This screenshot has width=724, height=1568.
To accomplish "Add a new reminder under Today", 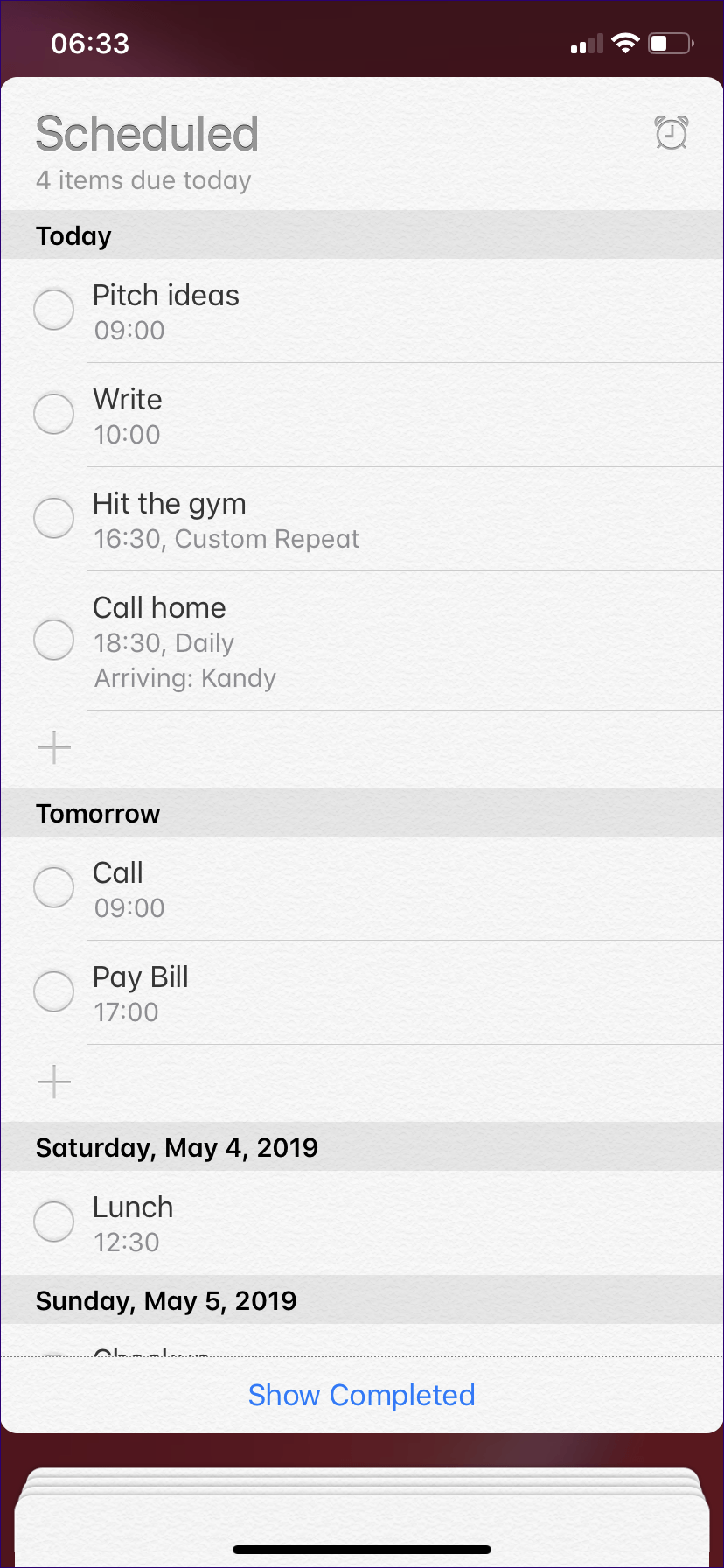I will [54, 747].
